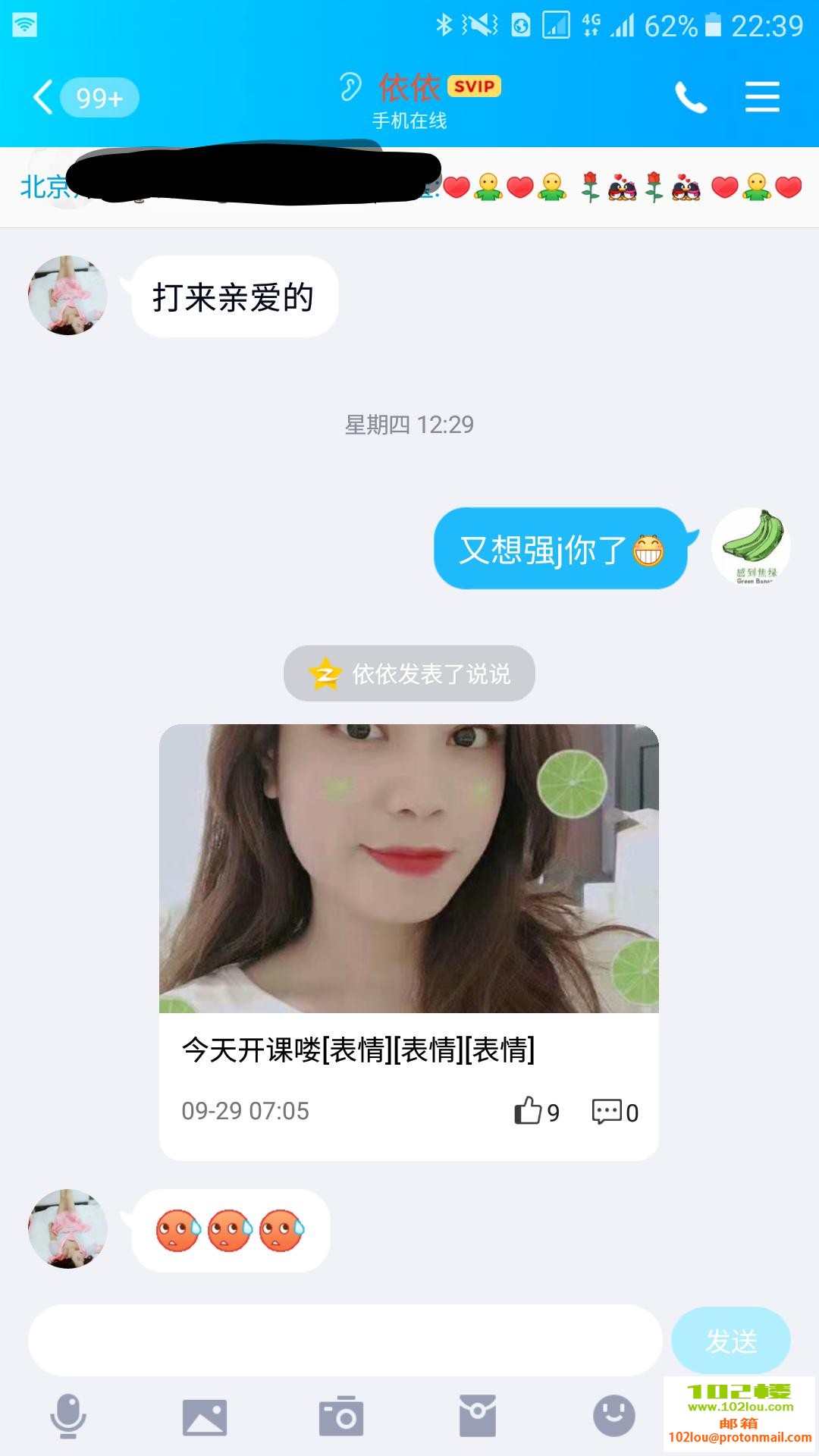Open the photo gallery picker
Screen dimensions: 819x1456
[x=205, y=1417]
